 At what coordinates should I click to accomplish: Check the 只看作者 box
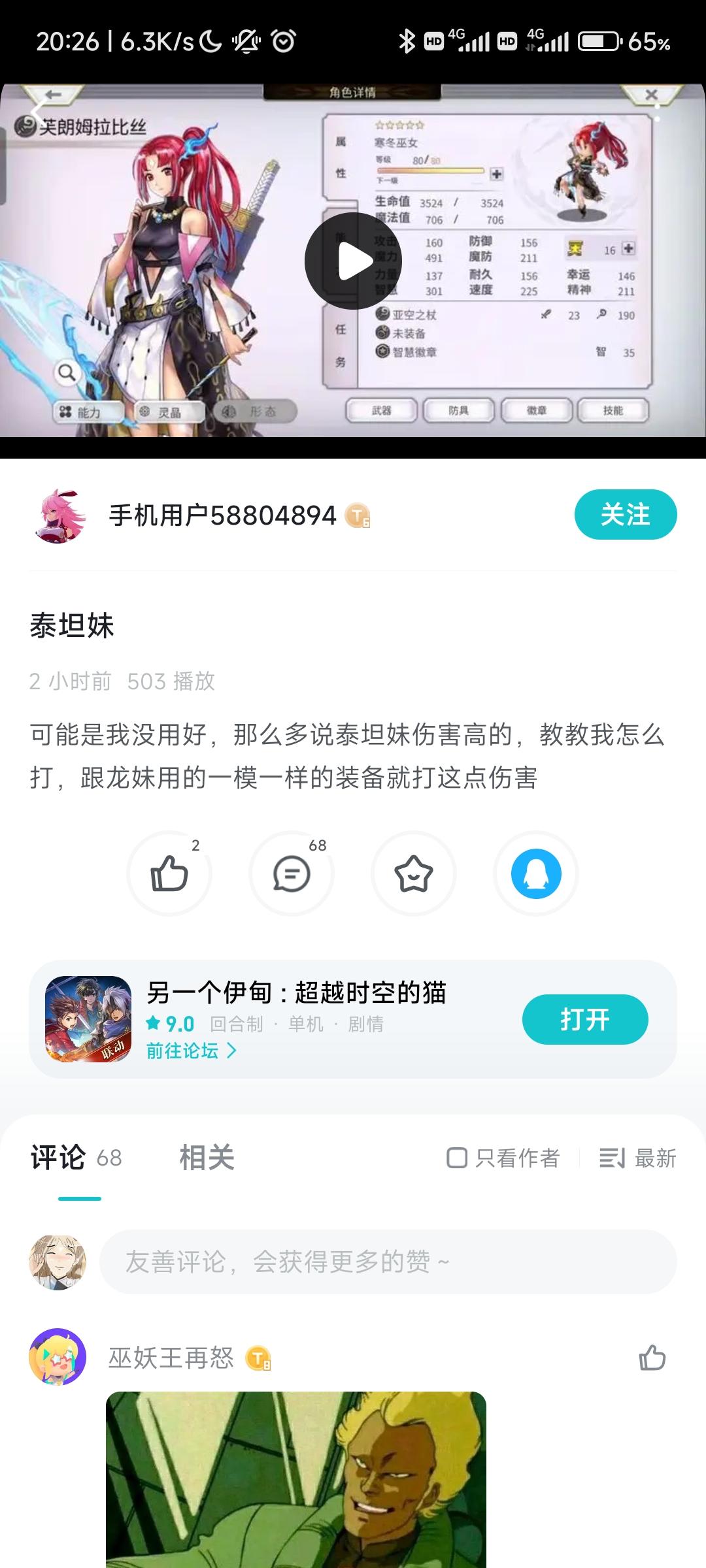503,1158
